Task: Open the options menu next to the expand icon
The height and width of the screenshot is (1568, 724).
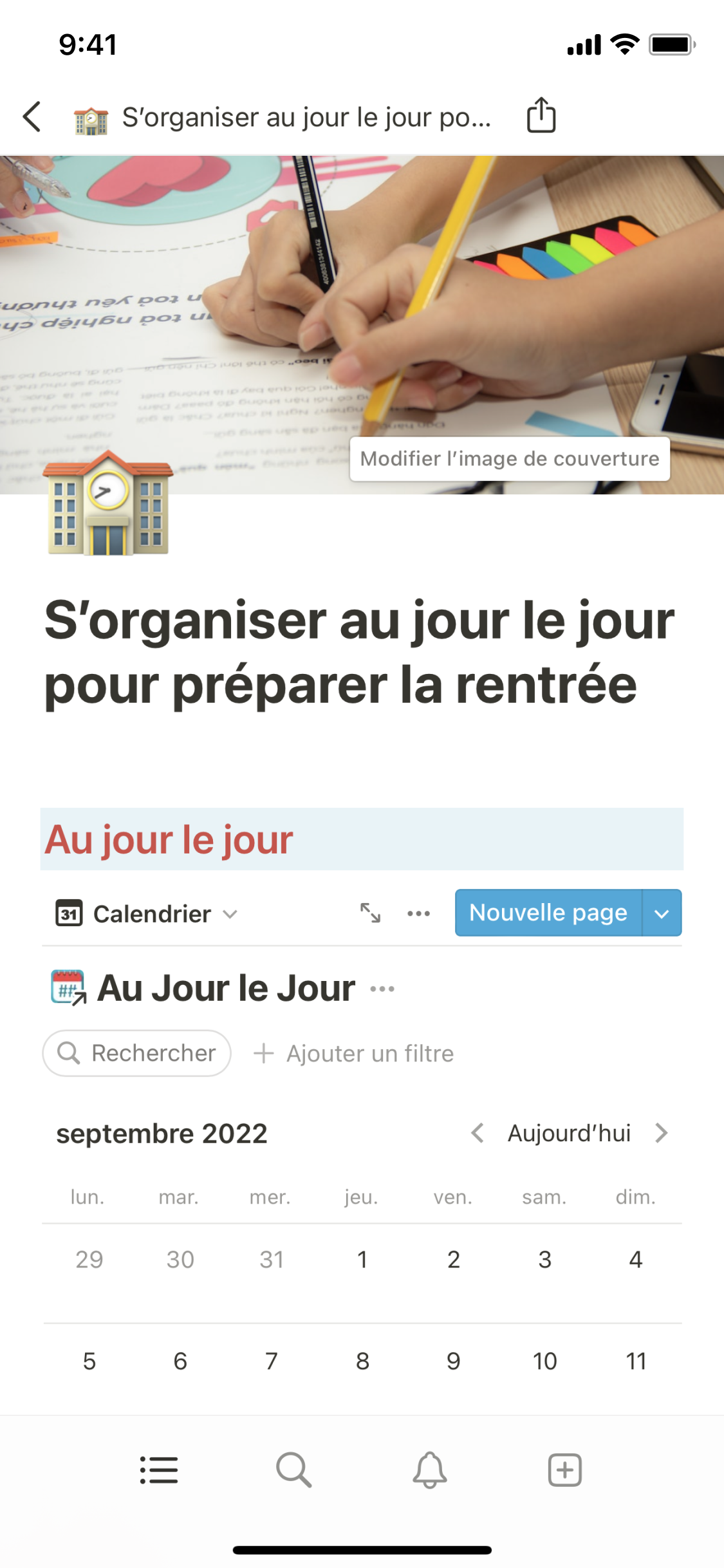Action: click(x=418, y=913)
